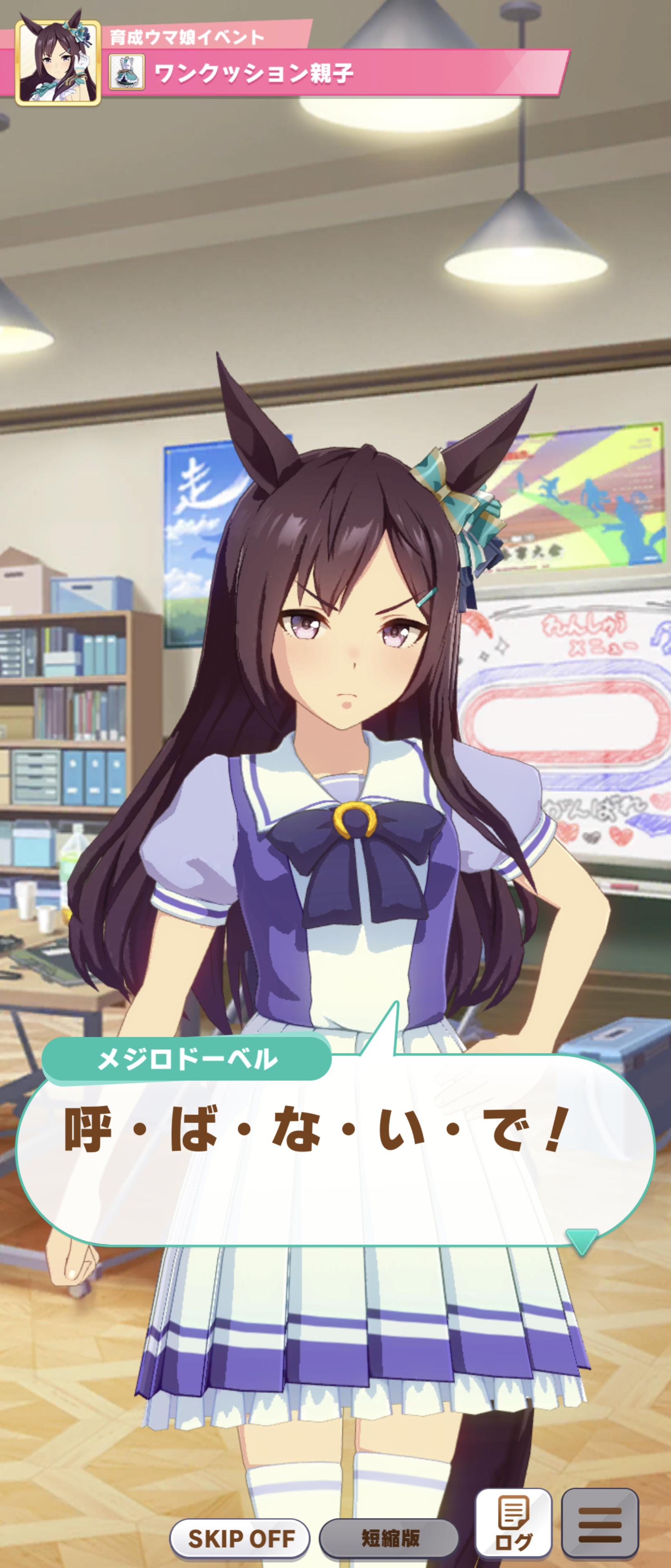
Task: Toggle the SKIP OFF button
Action: point(240,1538)
